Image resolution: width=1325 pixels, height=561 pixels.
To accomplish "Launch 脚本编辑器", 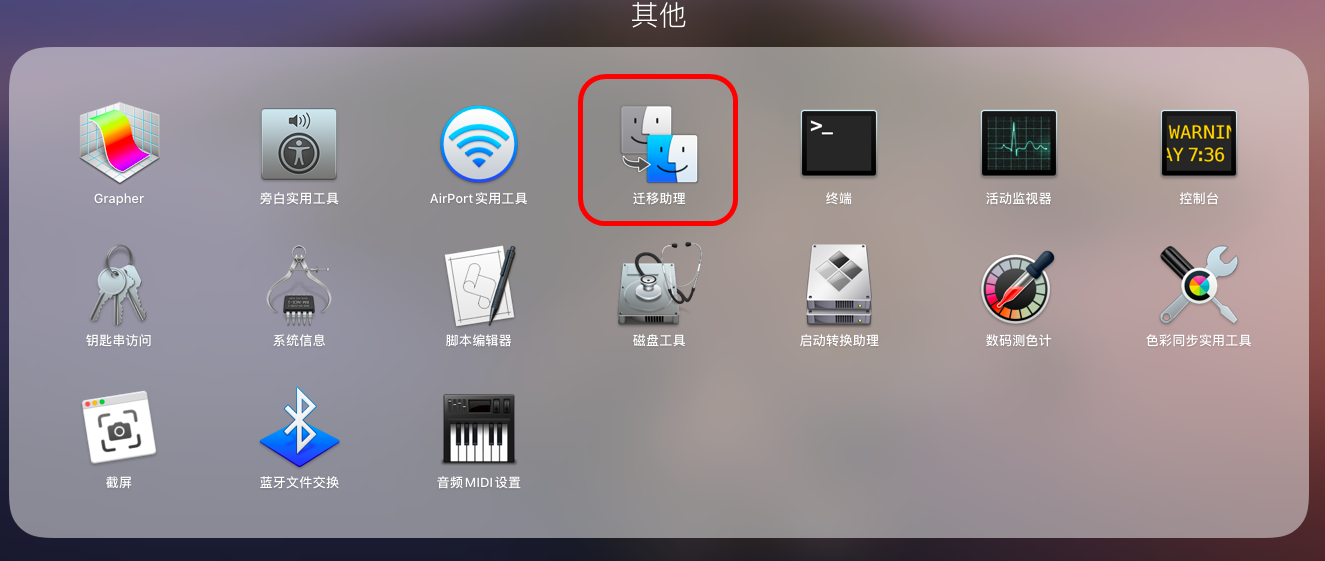I will tap(479, 285).
